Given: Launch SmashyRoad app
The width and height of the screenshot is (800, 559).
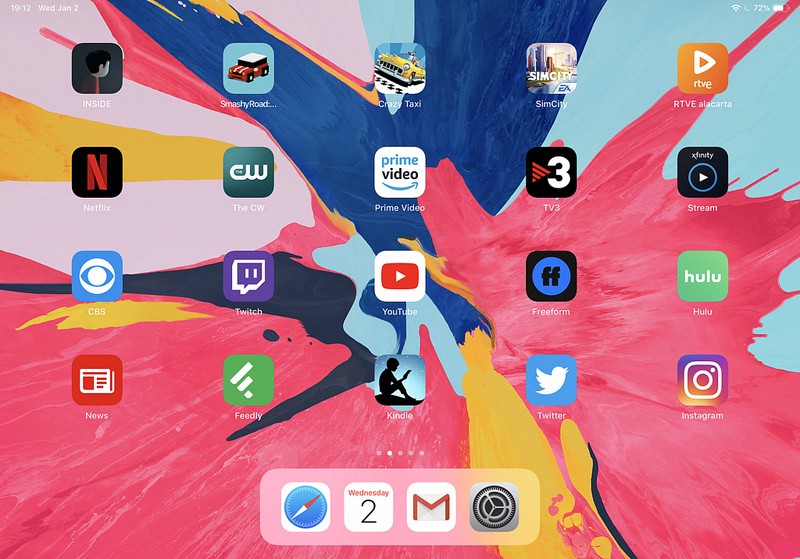Looking at the screenshot, I should tap(248, 68).
